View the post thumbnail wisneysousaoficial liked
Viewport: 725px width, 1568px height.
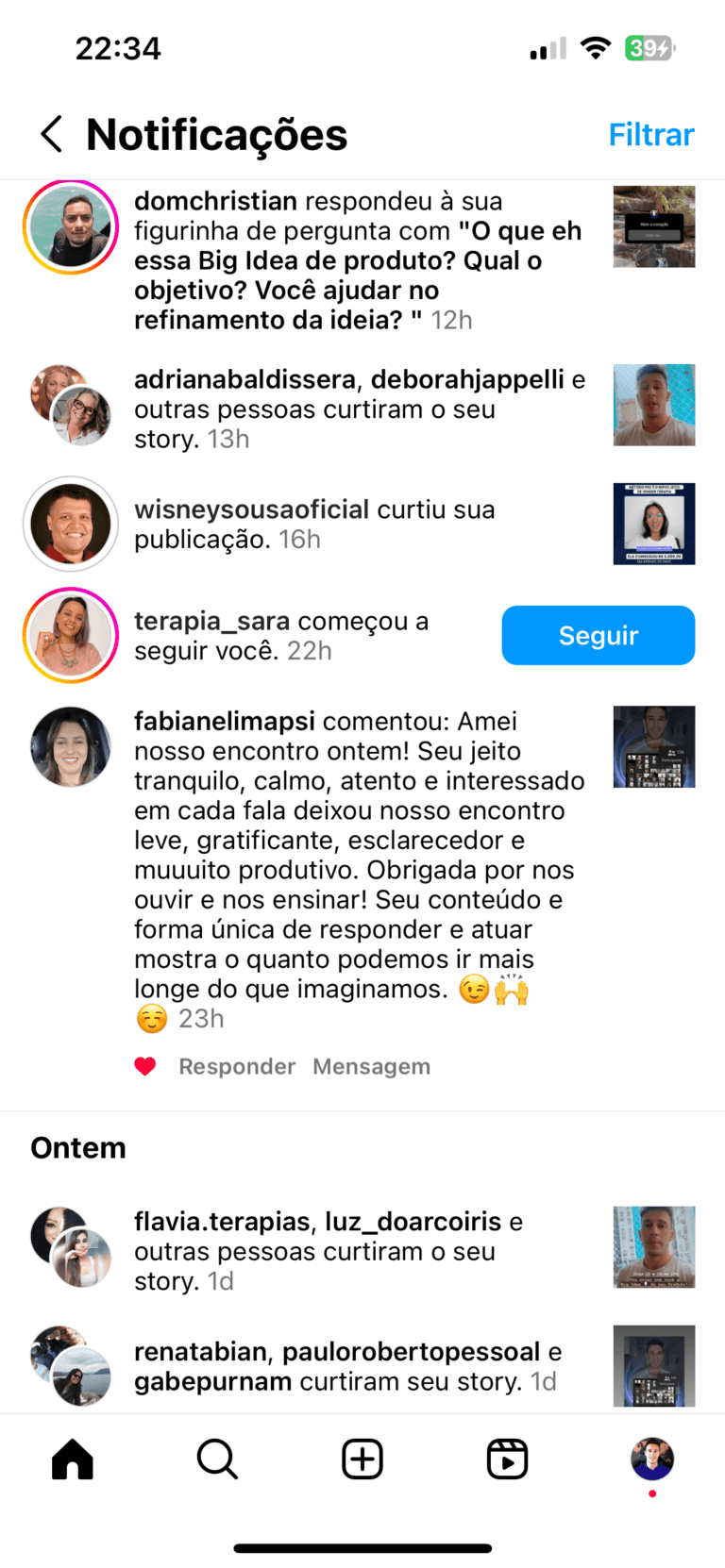(653, 524)
